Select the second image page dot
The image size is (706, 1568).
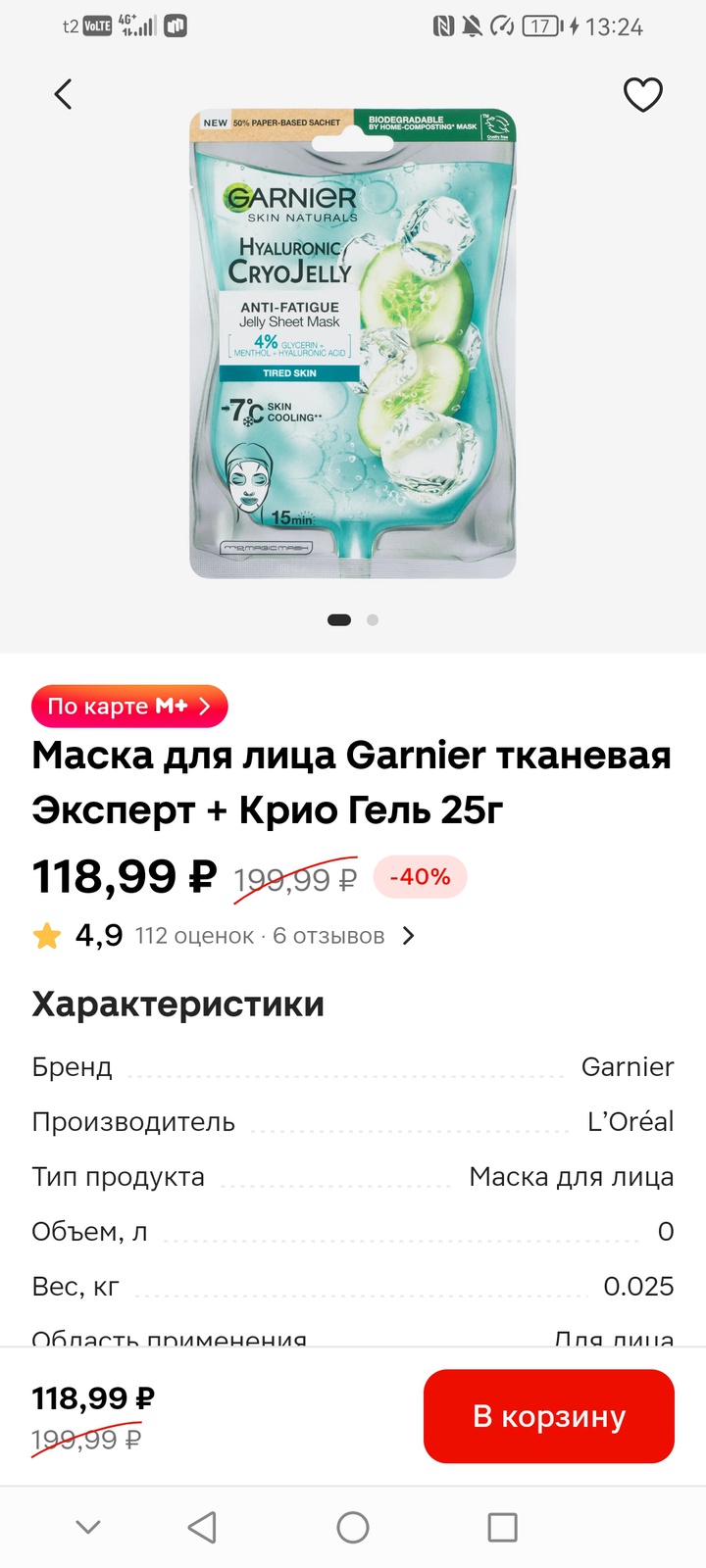click(373, 619)
